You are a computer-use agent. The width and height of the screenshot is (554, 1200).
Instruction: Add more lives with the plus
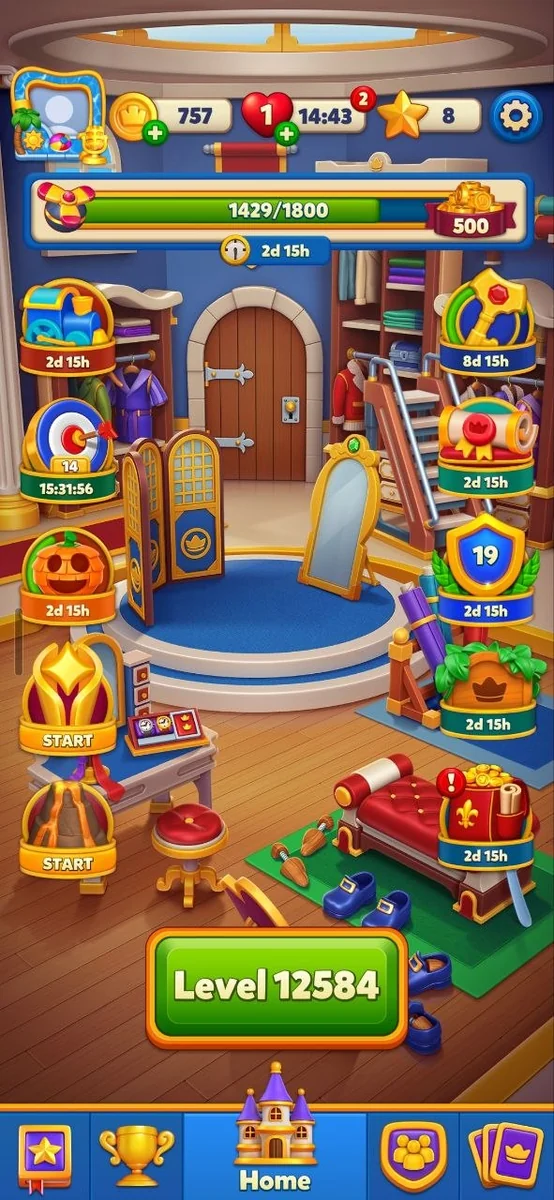(287, 132)
